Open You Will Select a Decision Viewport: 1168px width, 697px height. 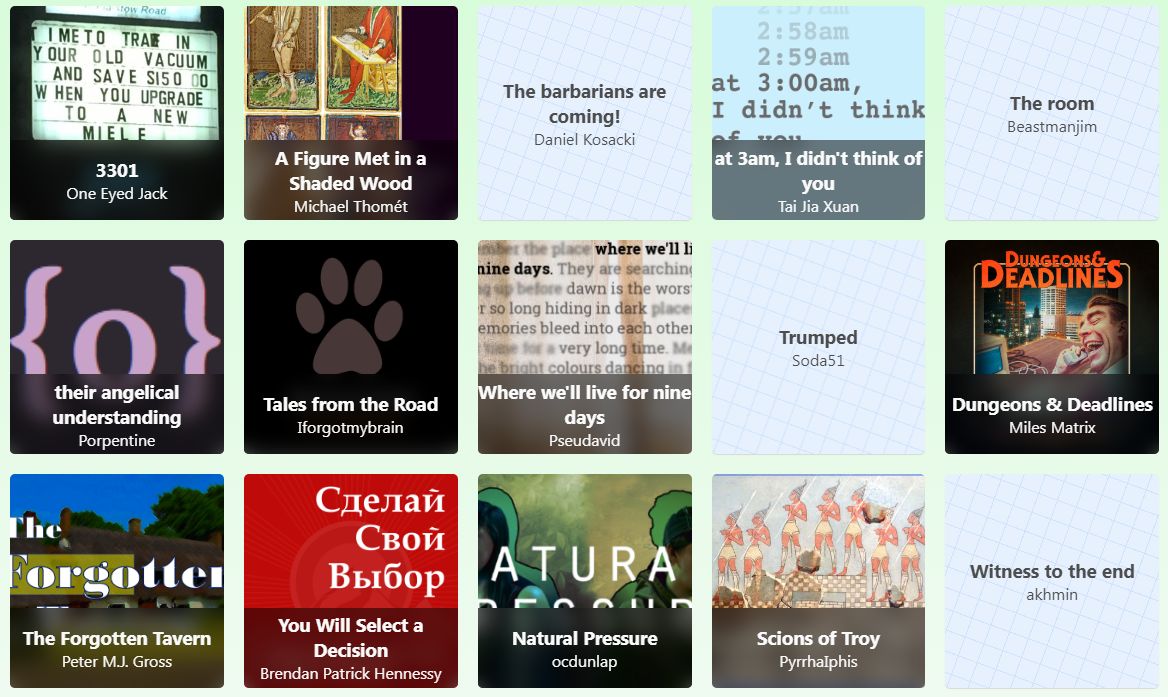coord(351,581)
